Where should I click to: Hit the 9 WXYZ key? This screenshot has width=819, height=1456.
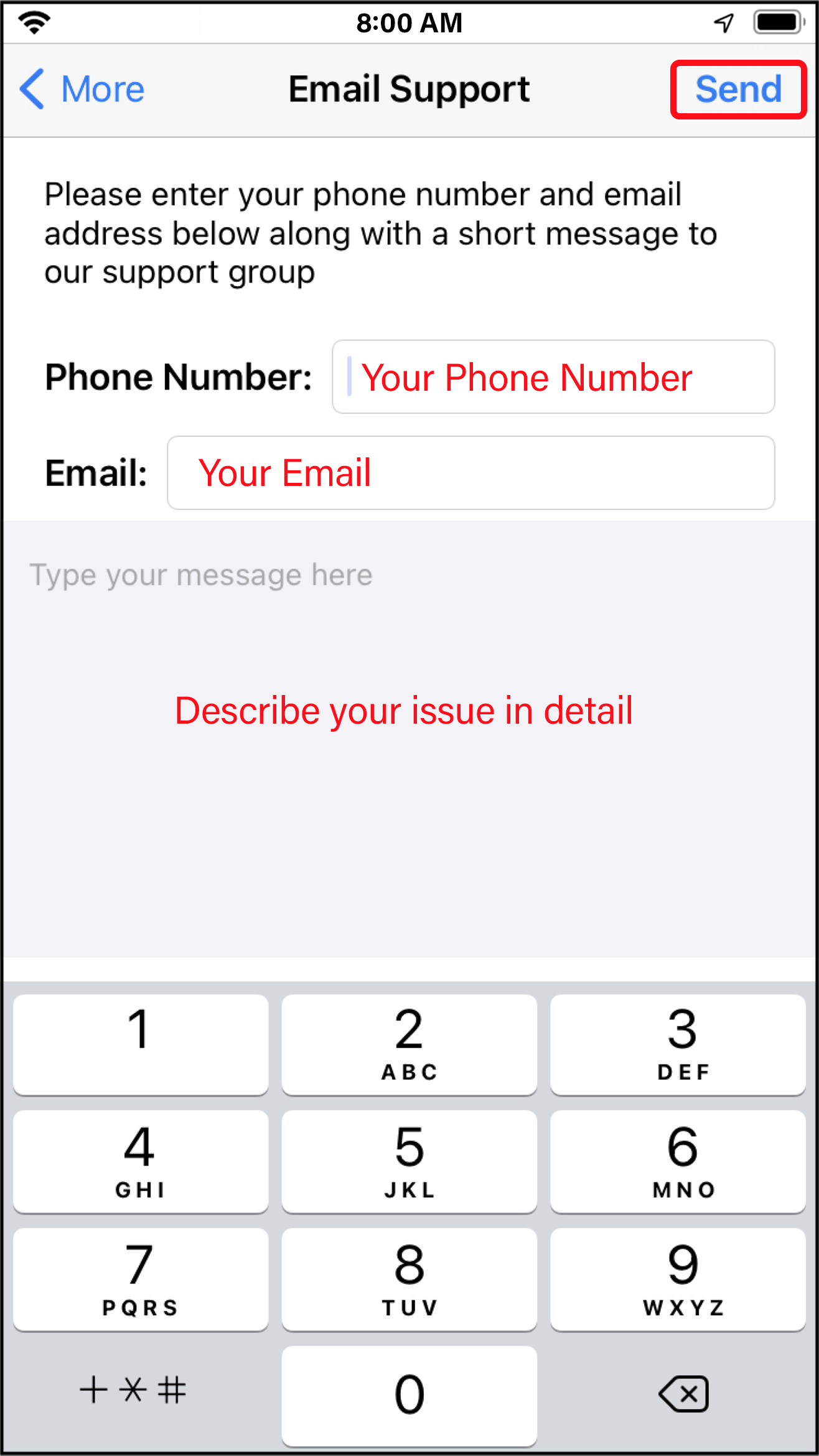click(678, 1279)
